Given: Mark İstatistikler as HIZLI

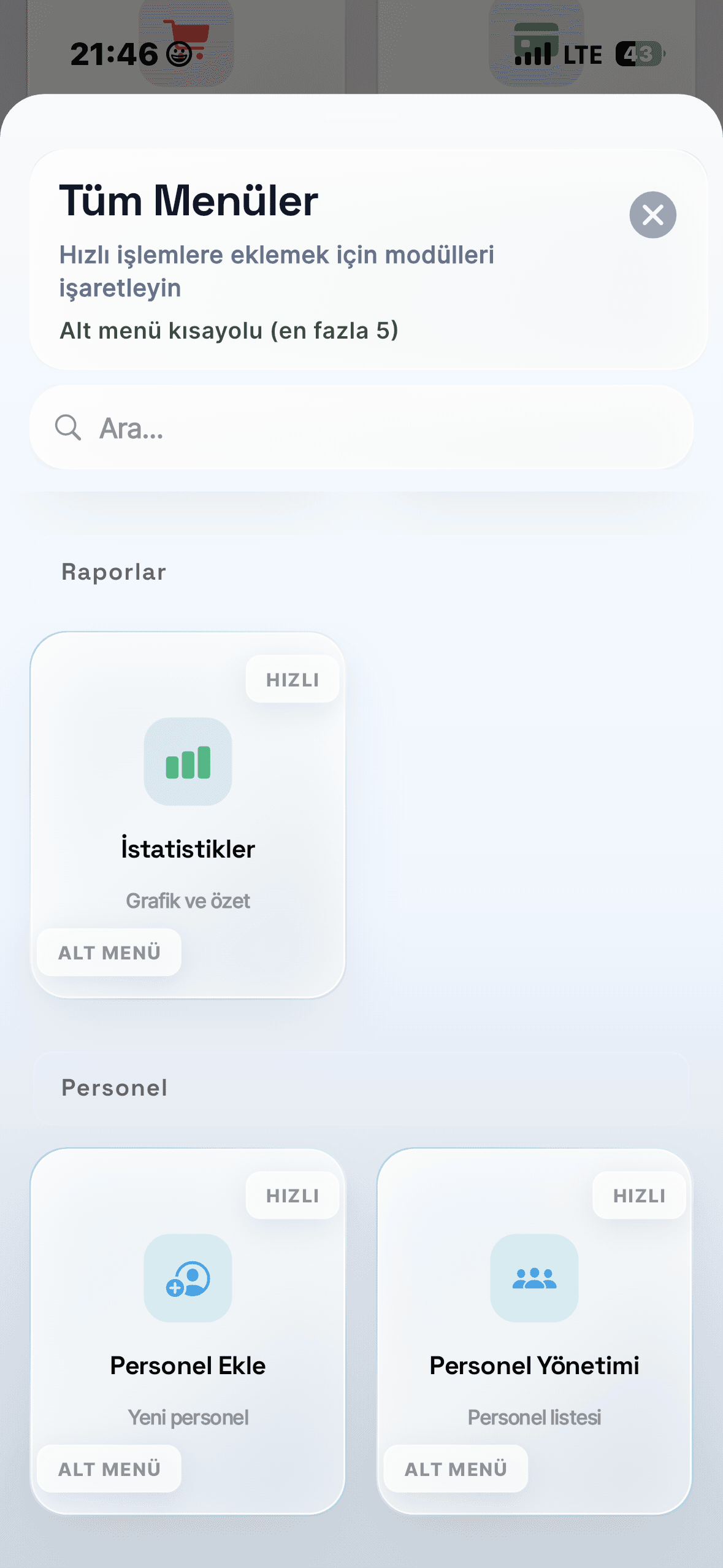Looking at the screenshot, I should point(293,679).
